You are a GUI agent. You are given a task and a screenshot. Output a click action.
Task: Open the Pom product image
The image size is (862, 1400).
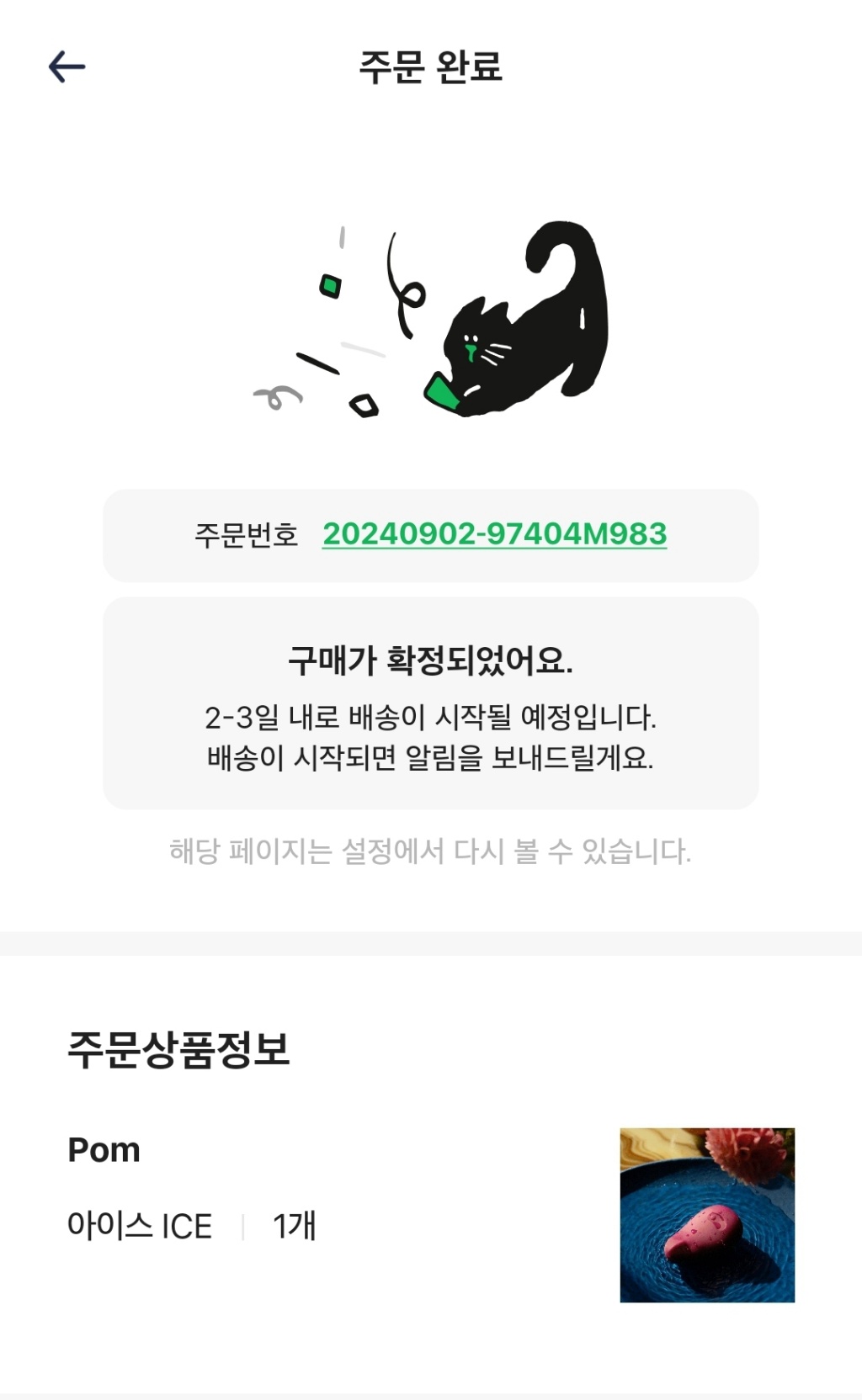(x=707, y=1215)
